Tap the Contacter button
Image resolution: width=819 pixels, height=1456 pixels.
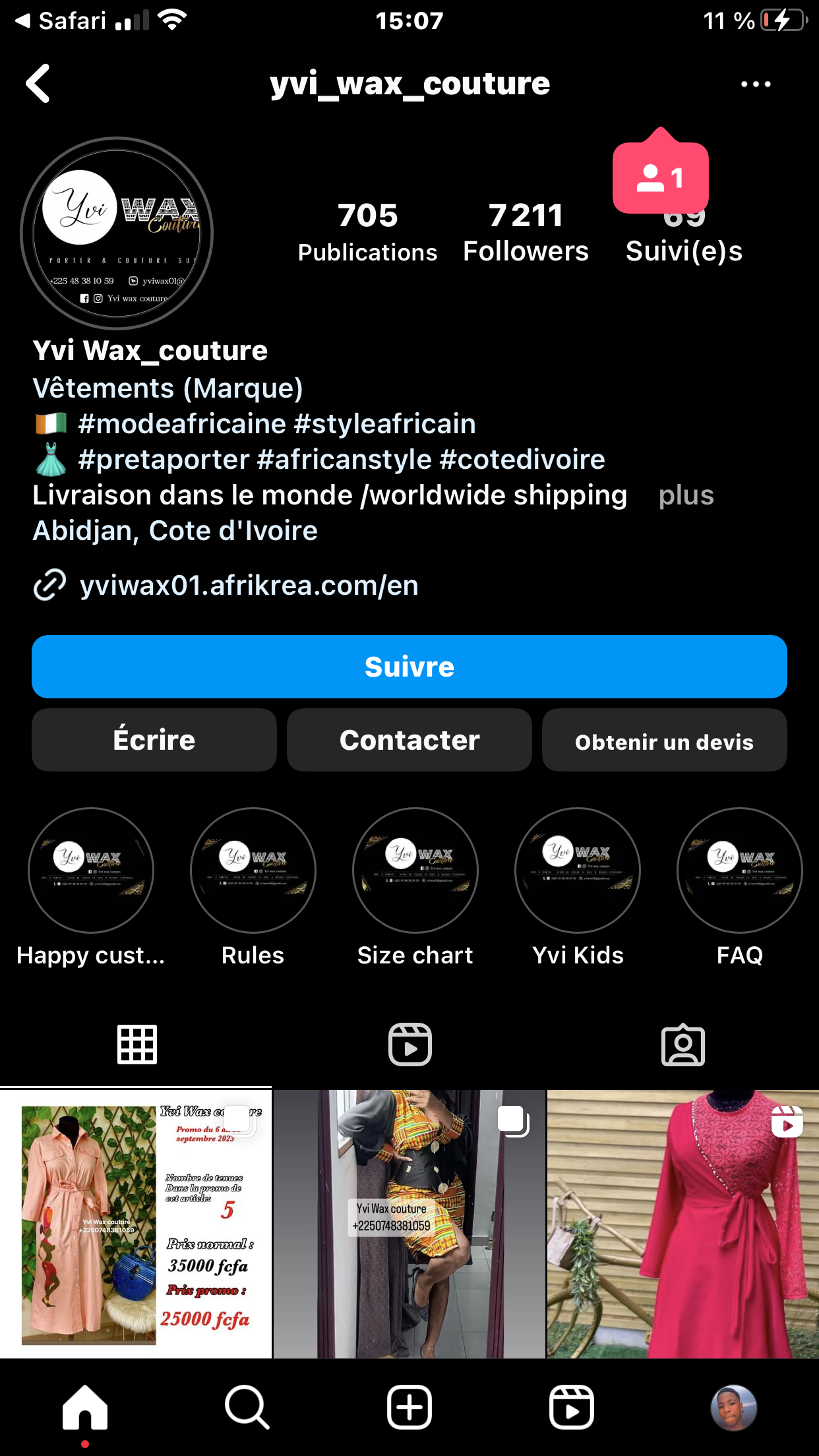[409, 740]
